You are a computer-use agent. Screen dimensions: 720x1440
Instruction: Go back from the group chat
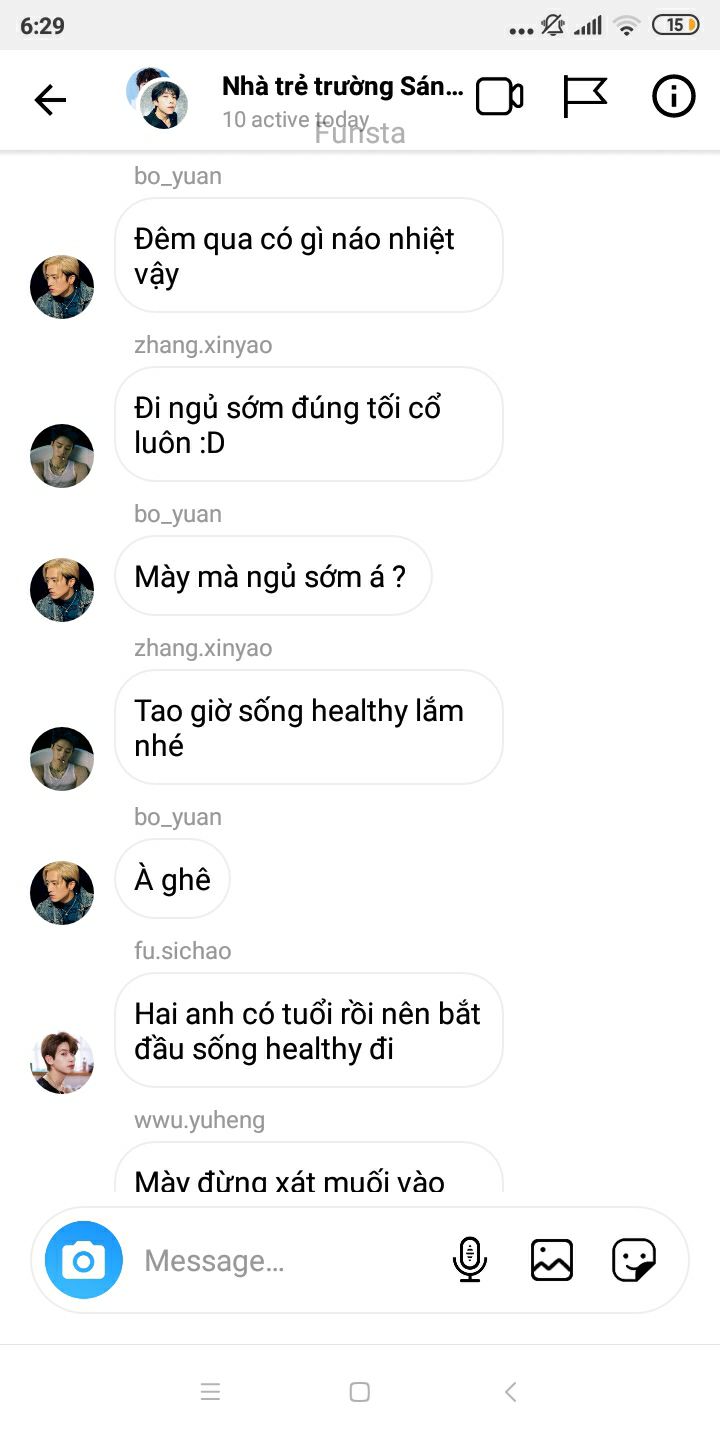pos(50,99)
